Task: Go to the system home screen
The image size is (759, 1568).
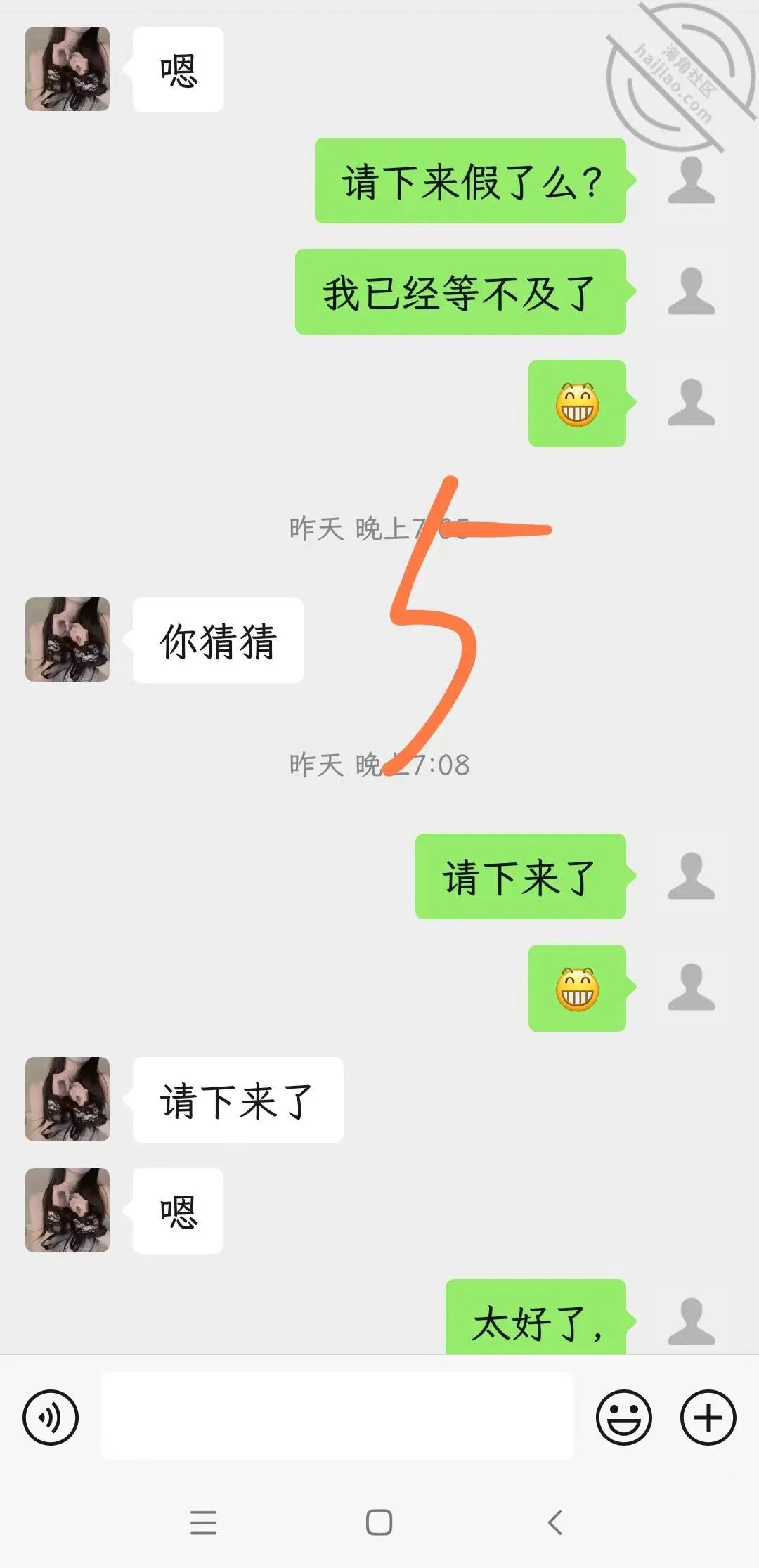Action: click(x=379, y=1522)
